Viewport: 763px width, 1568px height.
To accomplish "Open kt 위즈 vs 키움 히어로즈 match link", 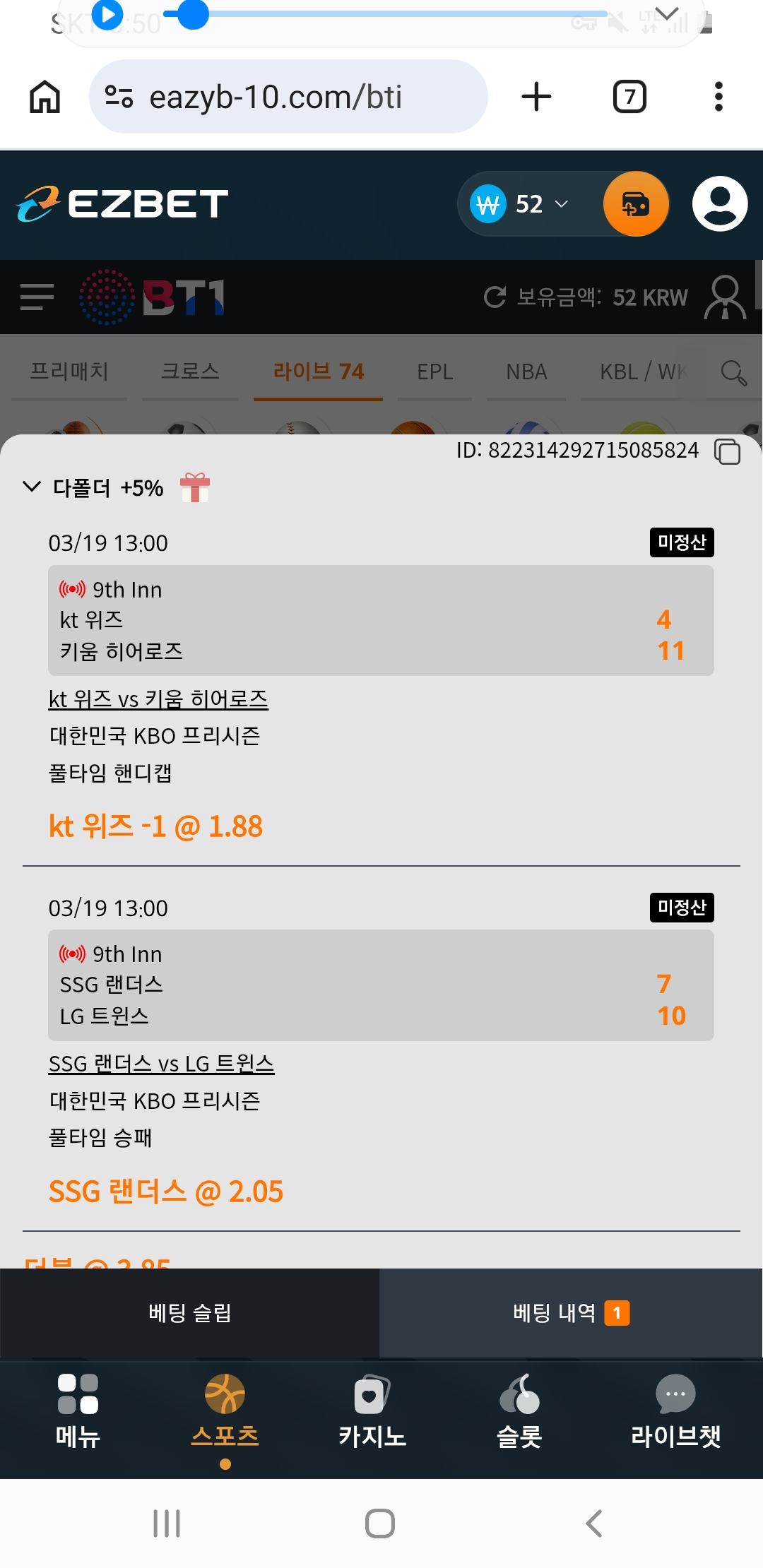I will [x=158, y=699].
